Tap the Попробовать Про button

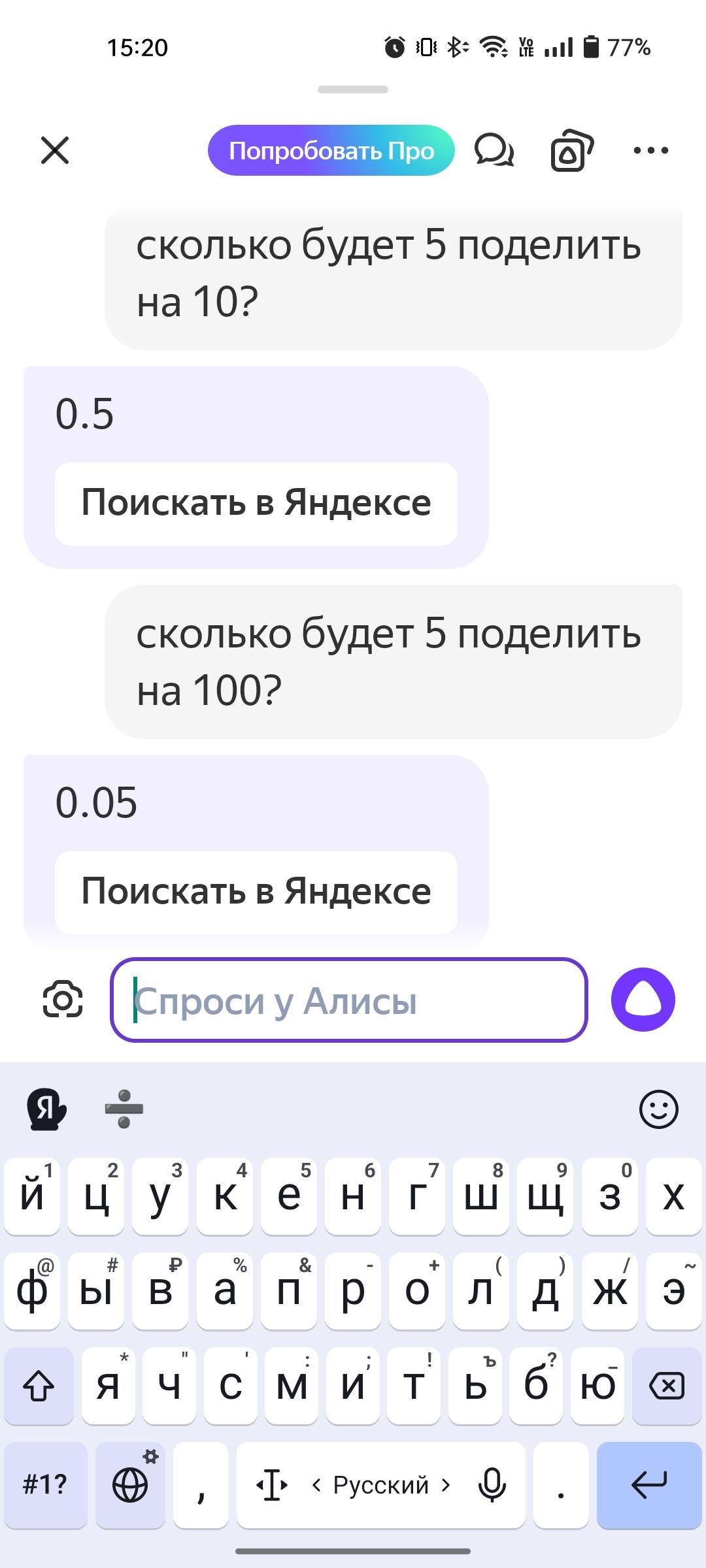point(331,151)
